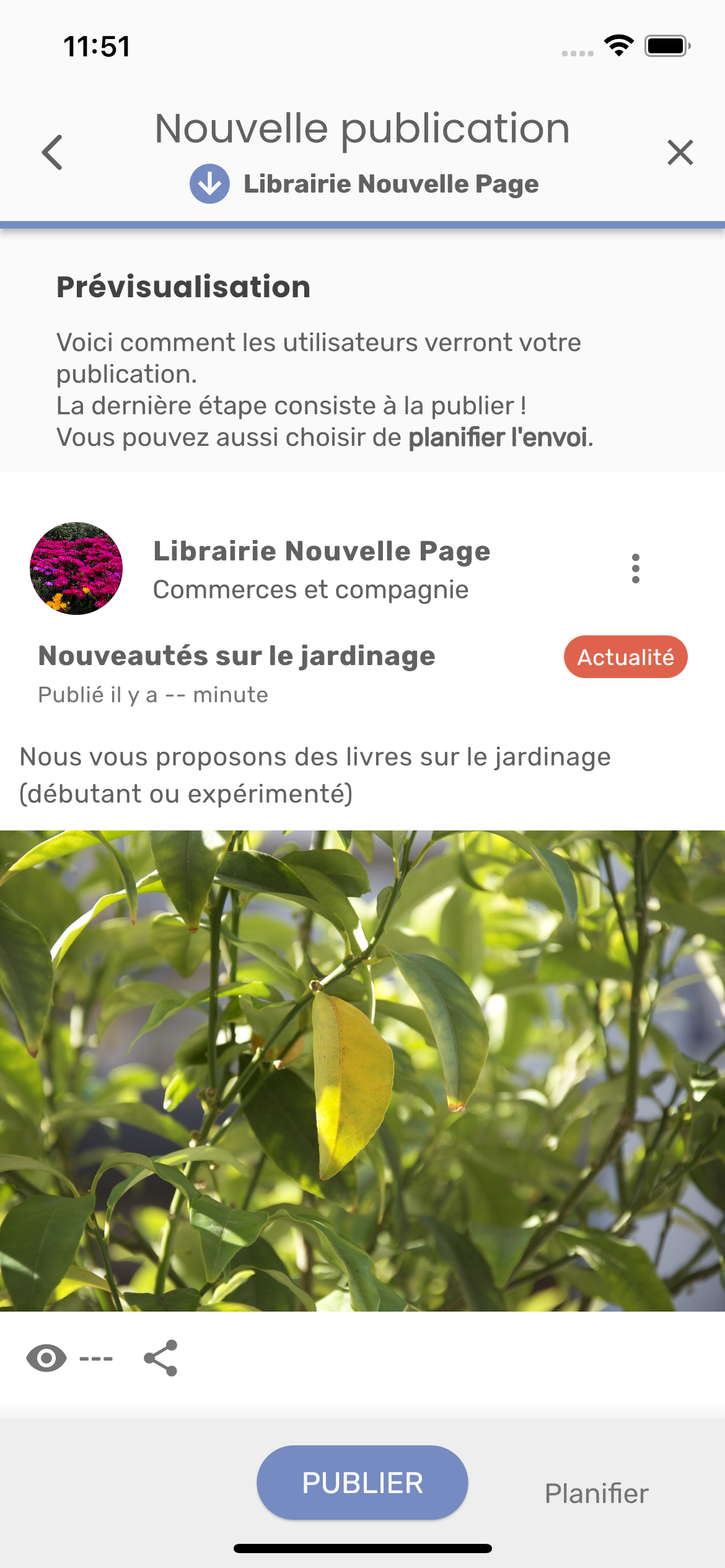This screenshot has width=725, height=1568.
Task: Close the Nouvelle publication screen
Action: (680, 152)
